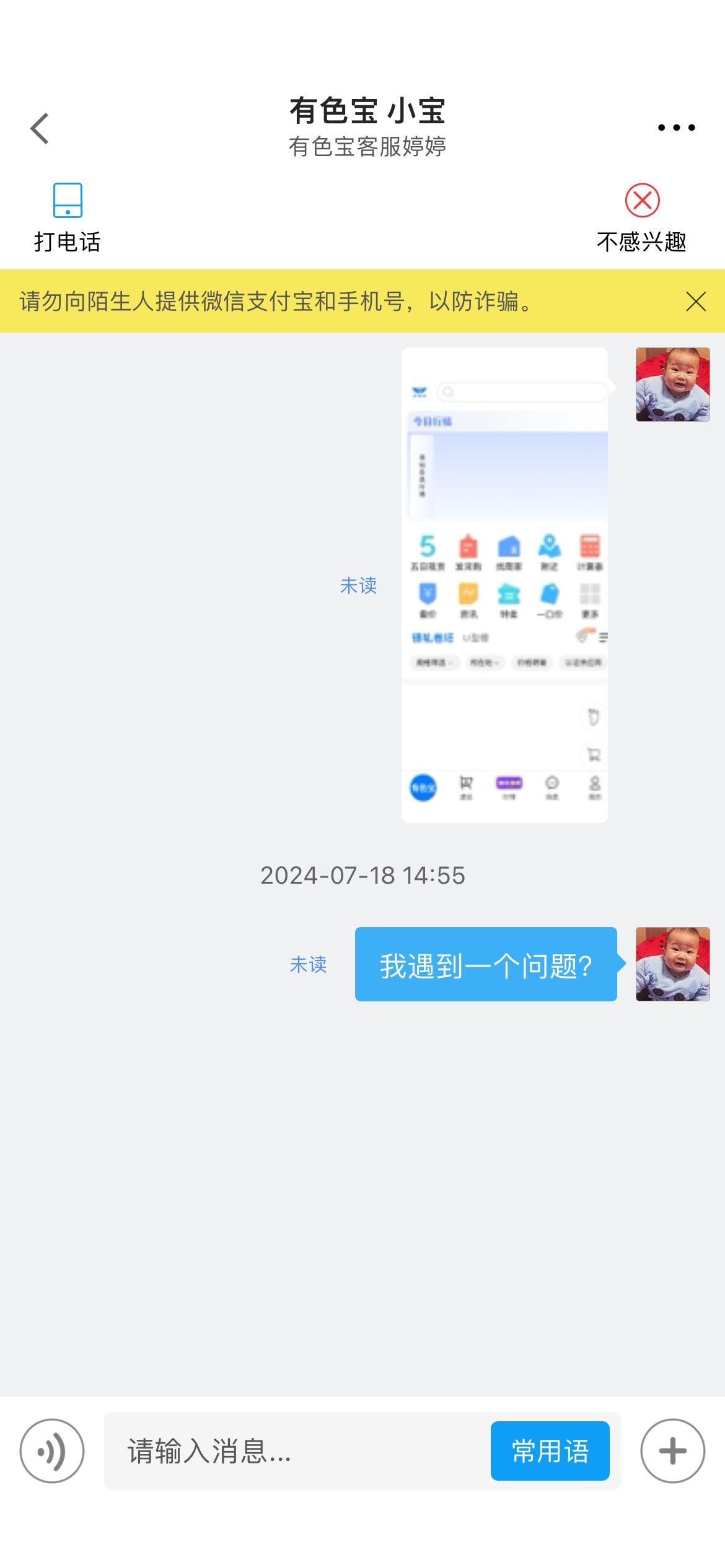Tap the avatar beside 我遇到一个问题
Viewport: 725px width, 1568px height.
click(x=672, y=964)
